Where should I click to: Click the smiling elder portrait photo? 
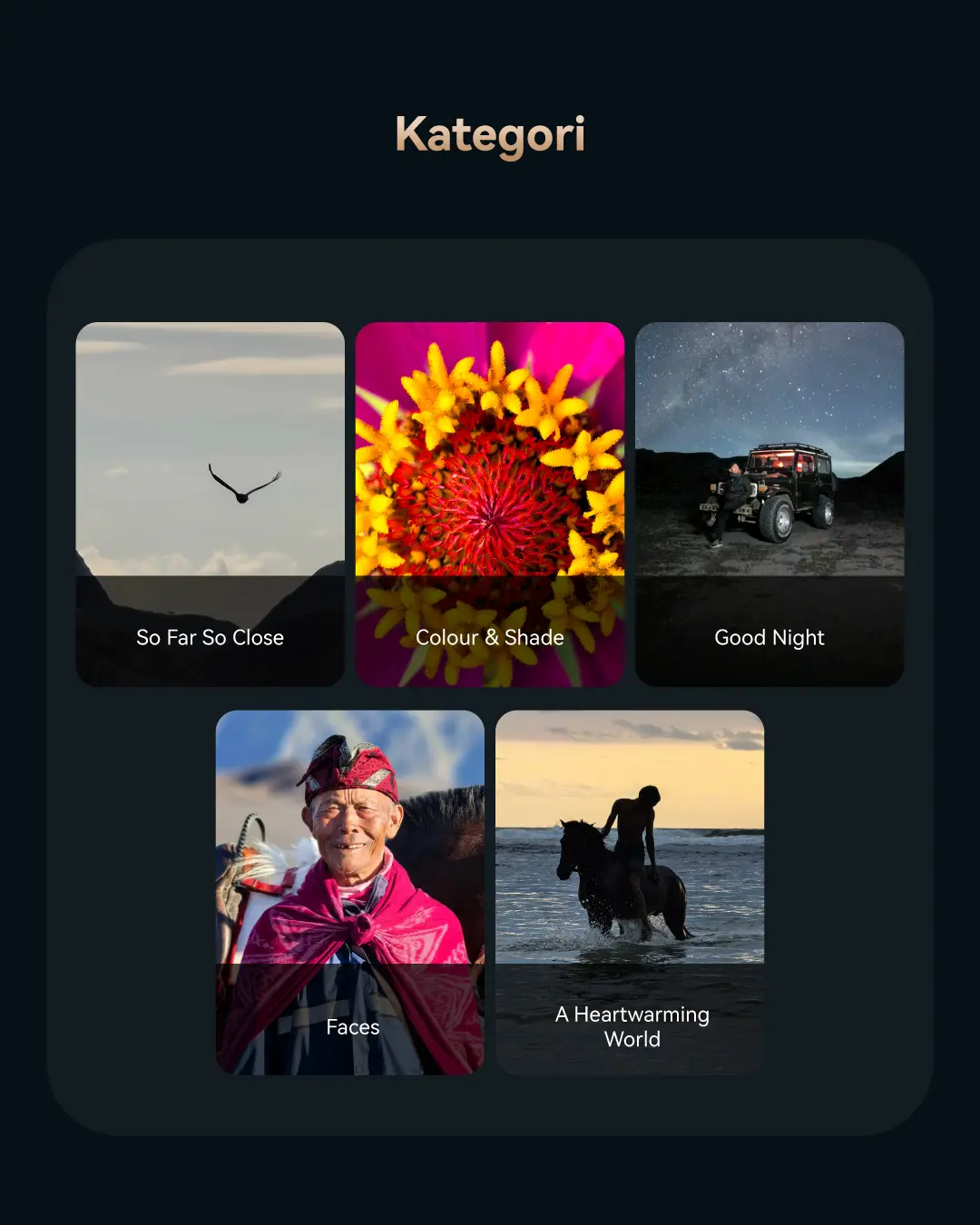click(x=354, y=844)
